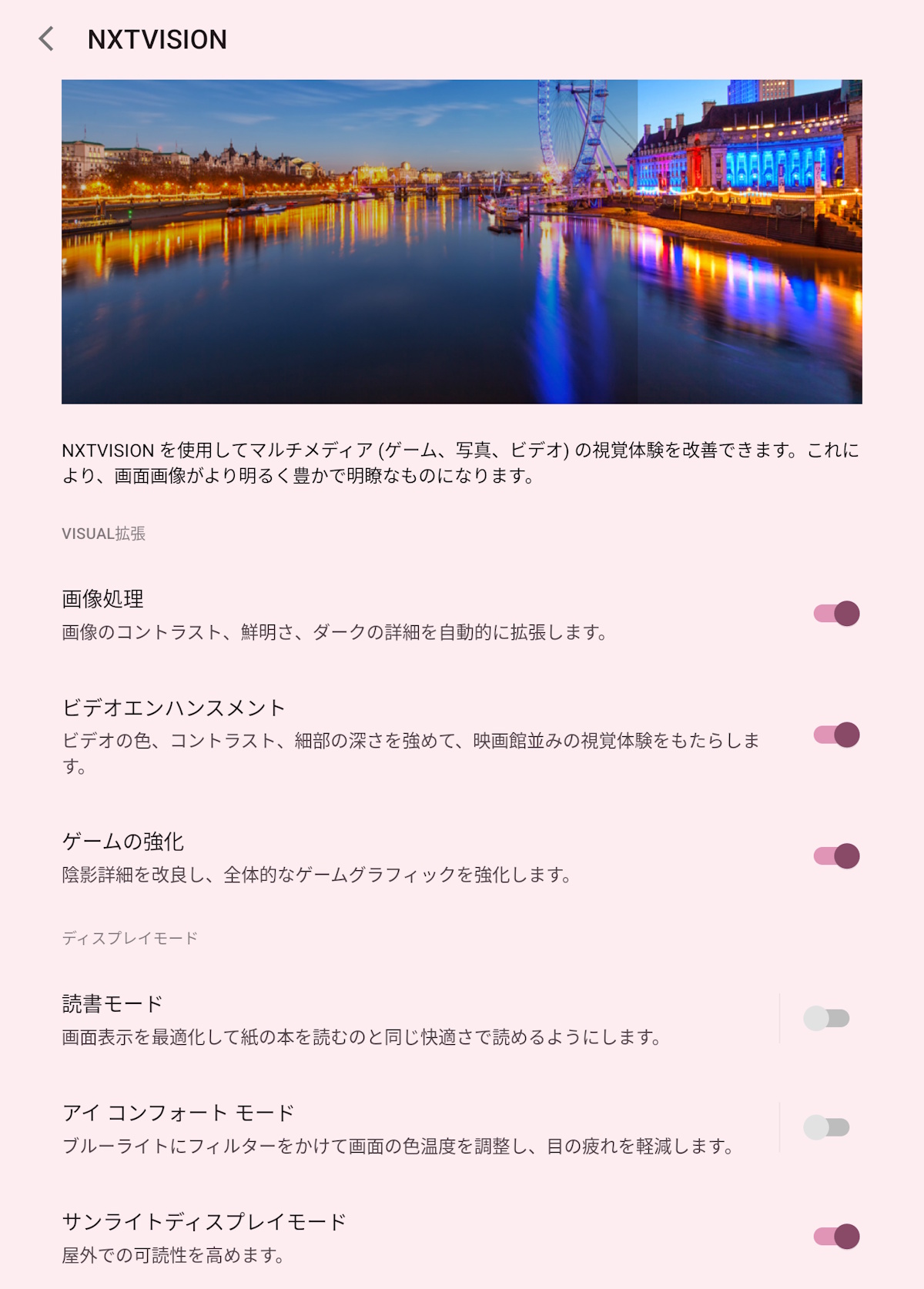Disable the ゲームの強化 toggle
The width and height of the screenshot is (924, 1289).
point(838,855)
